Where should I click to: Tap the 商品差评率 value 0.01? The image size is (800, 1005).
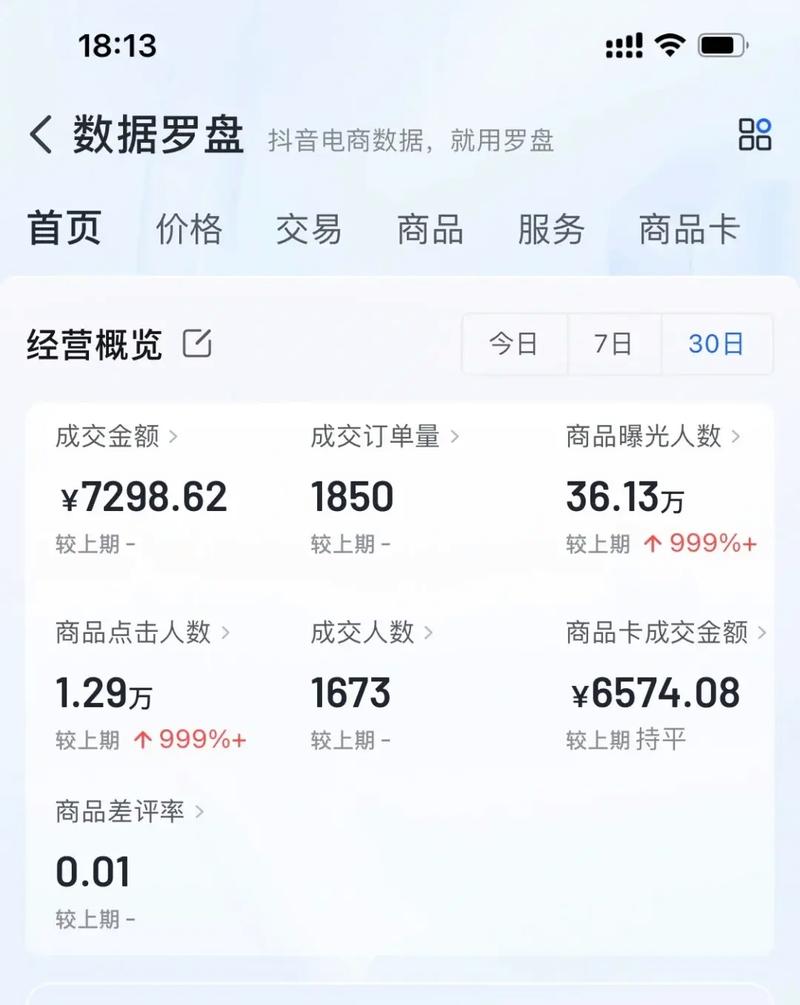pos(92,871)
